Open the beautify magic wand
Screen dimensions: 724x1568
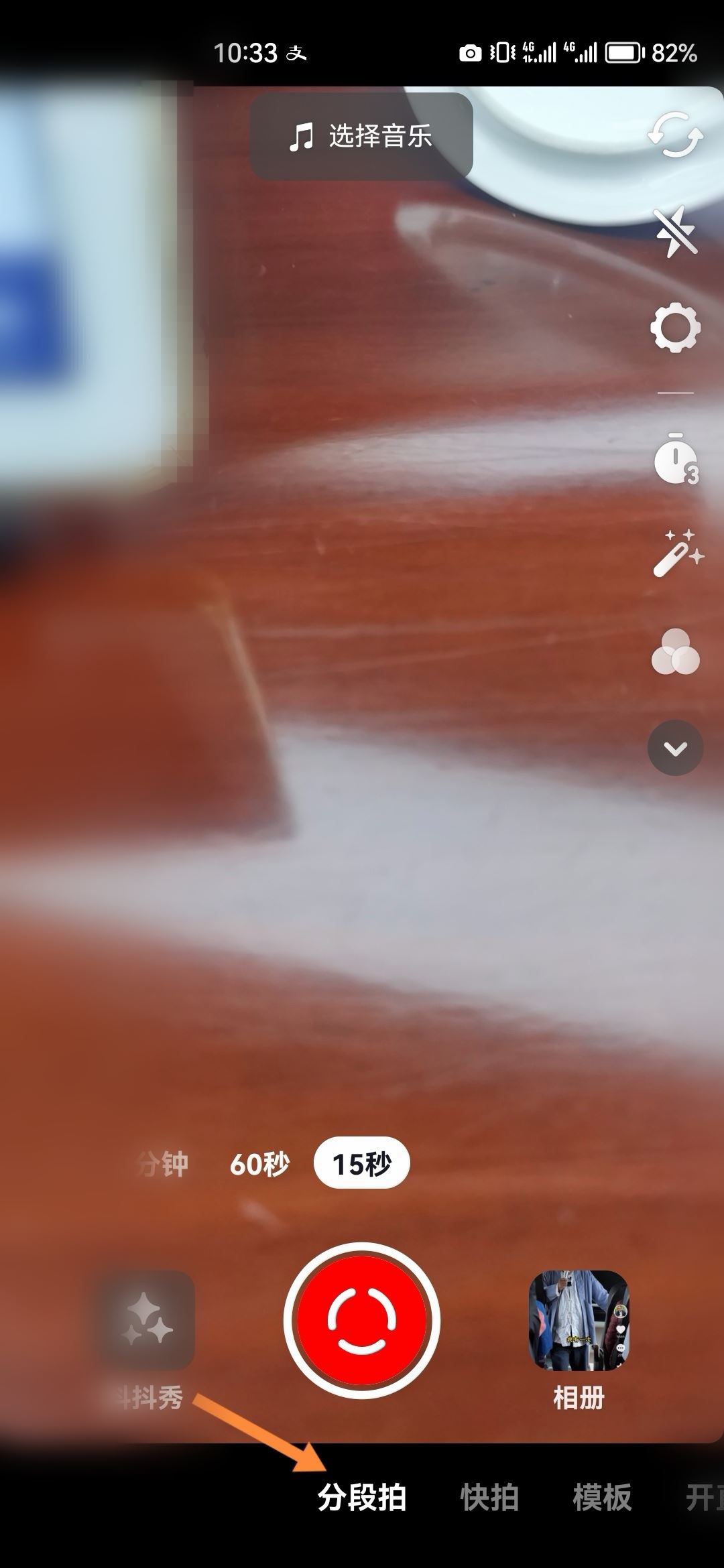pyautogui.click(x=676, y=553)
